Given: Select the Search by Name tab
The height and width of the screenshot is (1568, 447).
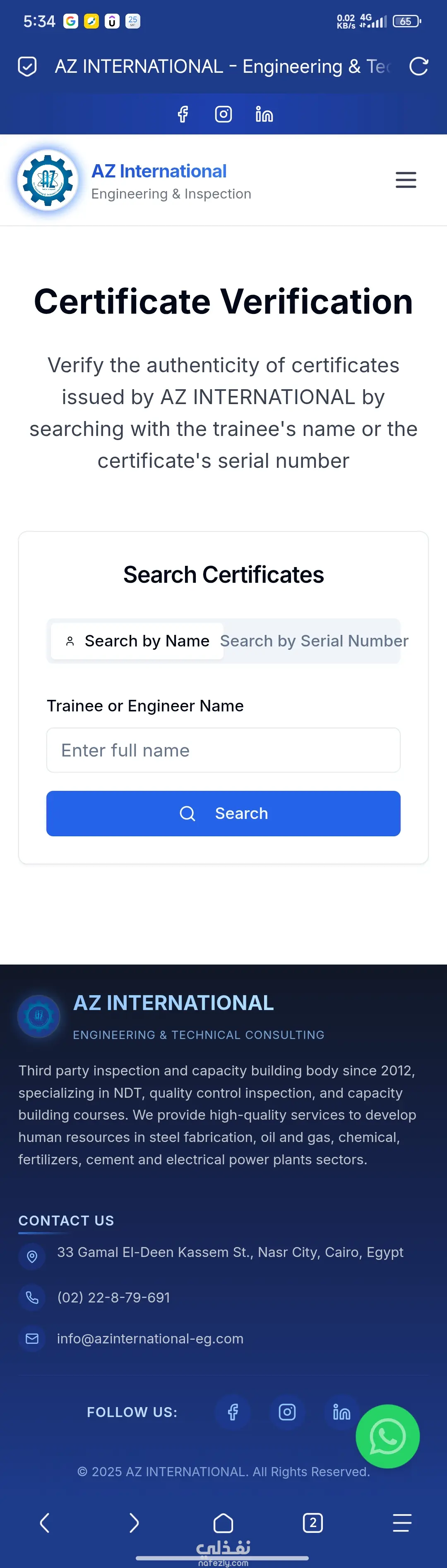Looking at the screenshot, I should 137,641.
